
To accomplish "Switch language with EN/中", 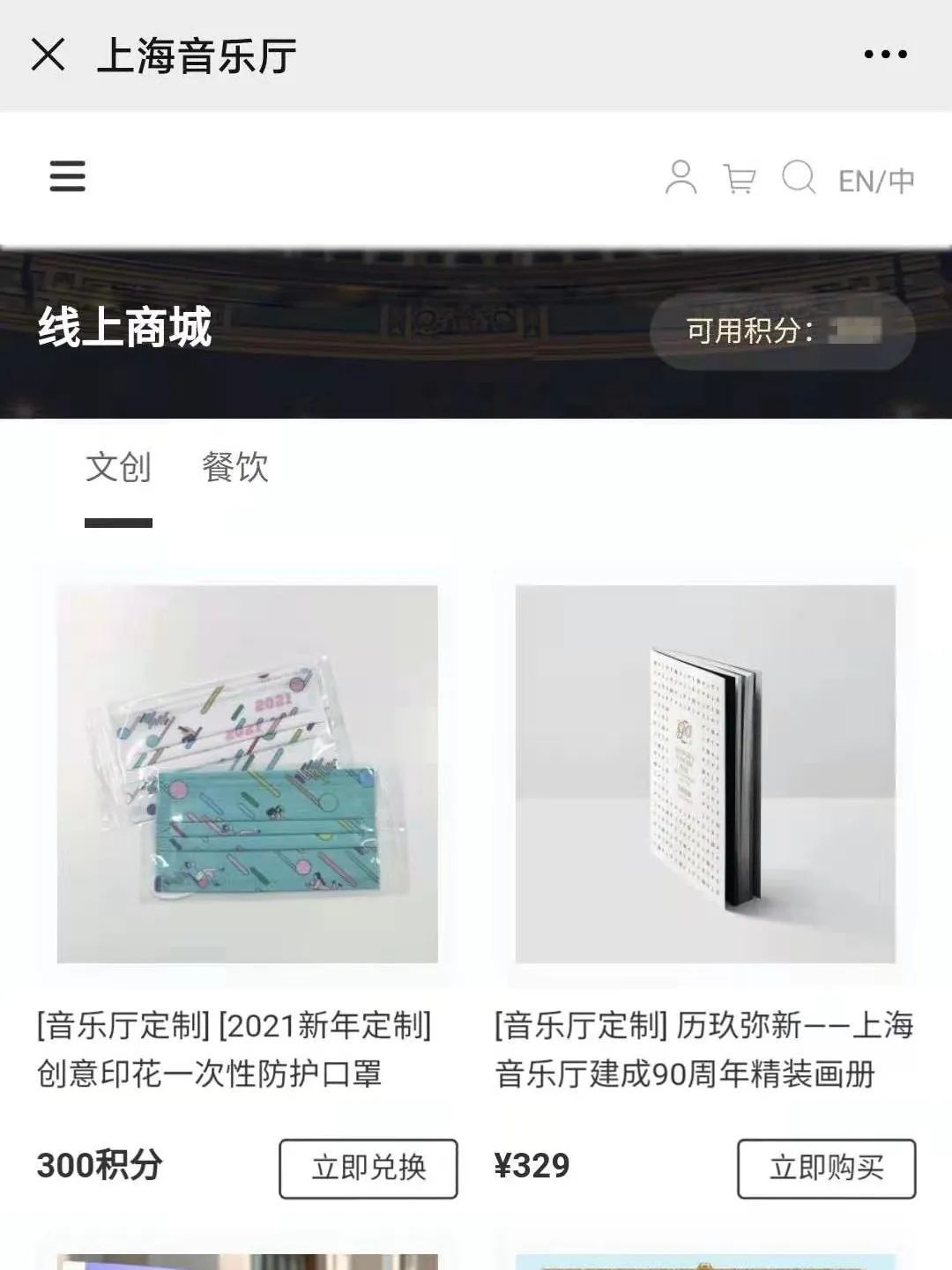I will (x=876, y=181).
